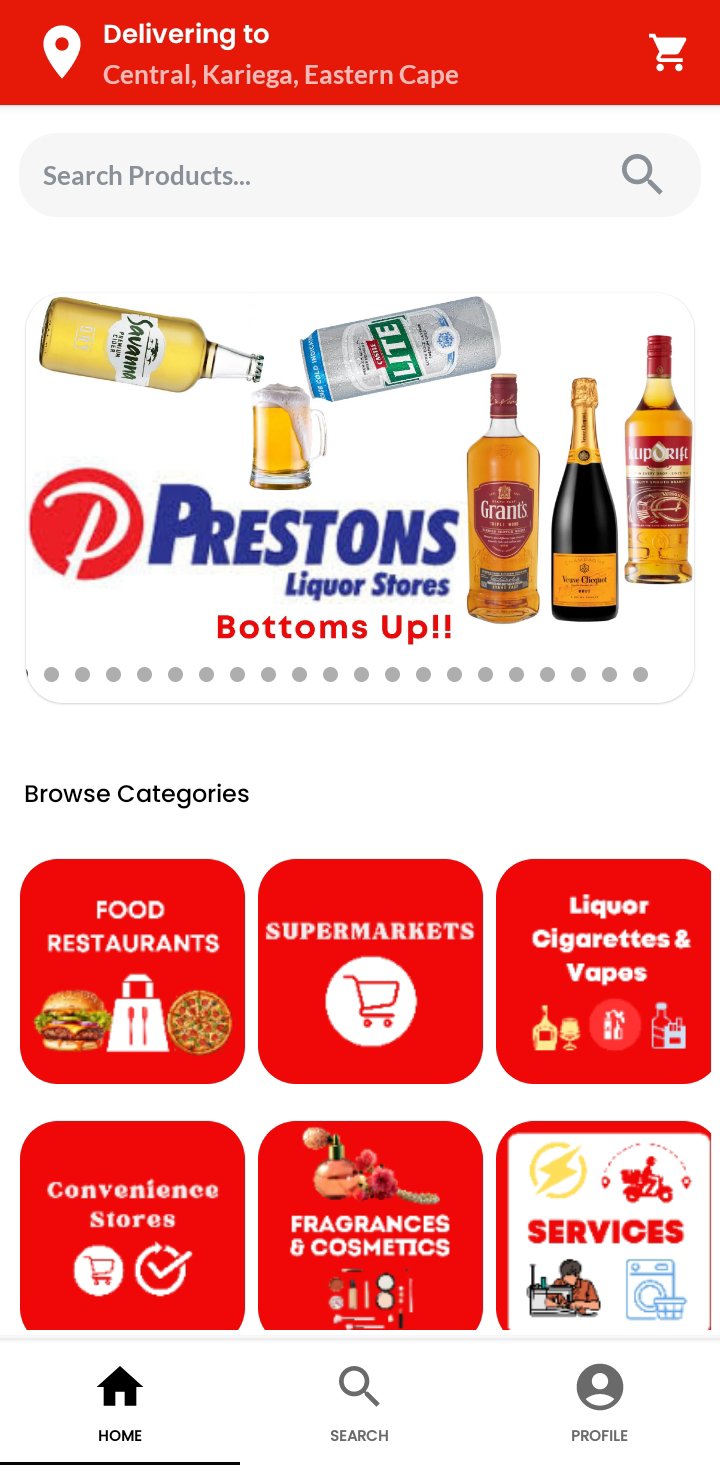Image resolution: width=720 pixels, height=1465 pixels.
Task: Open the Supermarkets category
Action: tap(370, 970)
